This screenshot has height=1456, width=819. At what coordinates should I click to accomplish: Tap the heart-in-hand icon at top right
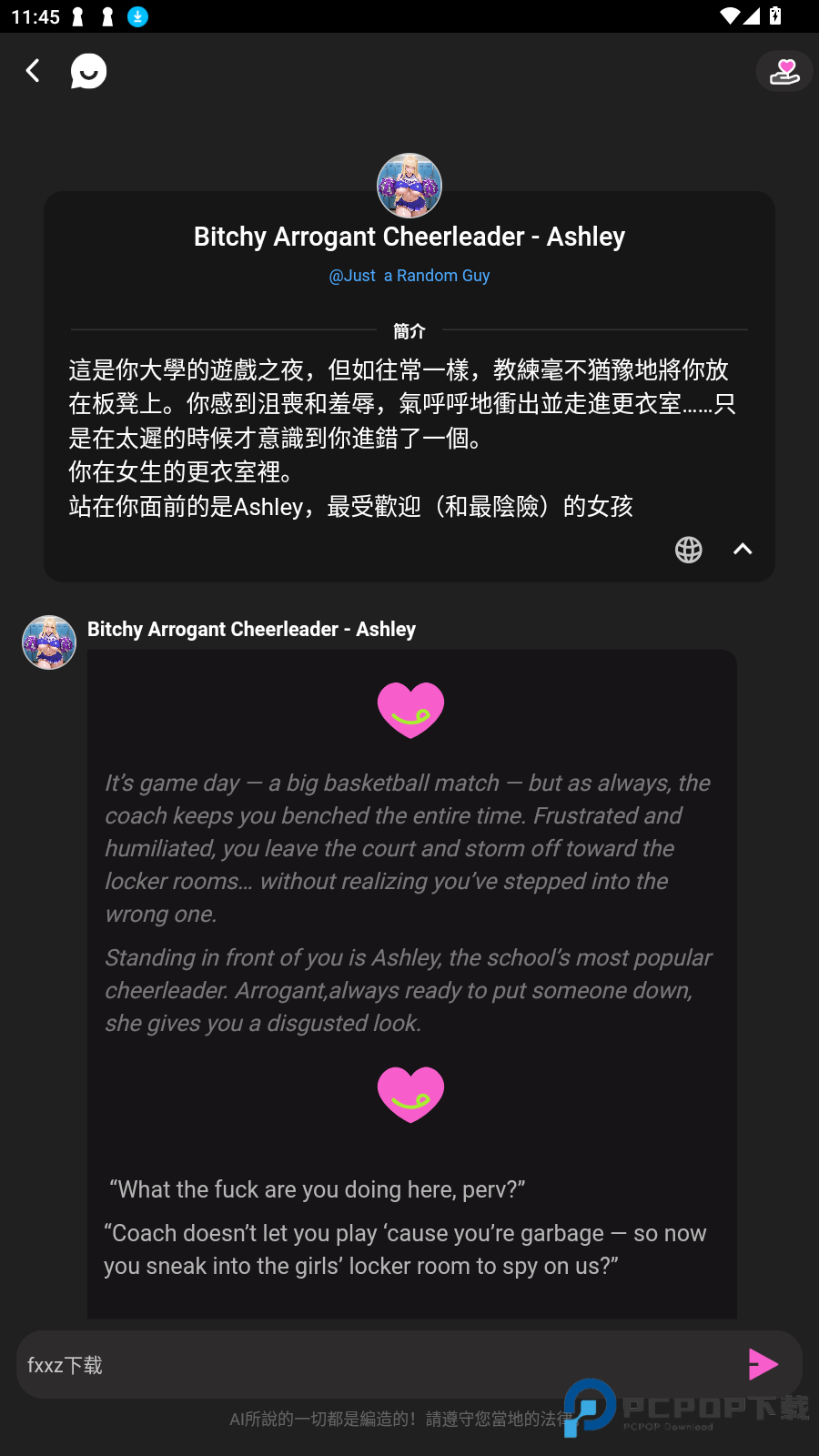[784, 71]
